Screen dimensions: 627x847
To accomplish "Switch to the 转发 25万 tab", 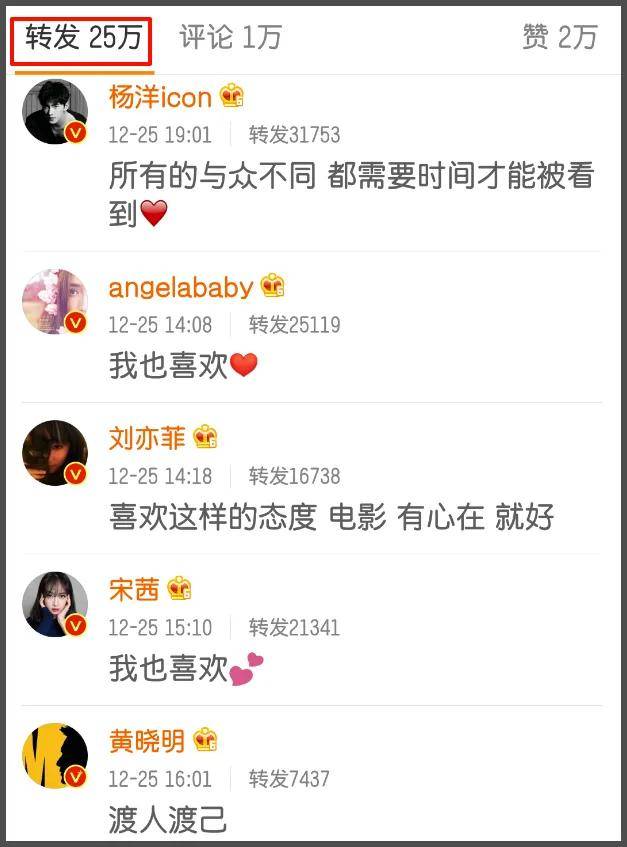I will point(82,39).
